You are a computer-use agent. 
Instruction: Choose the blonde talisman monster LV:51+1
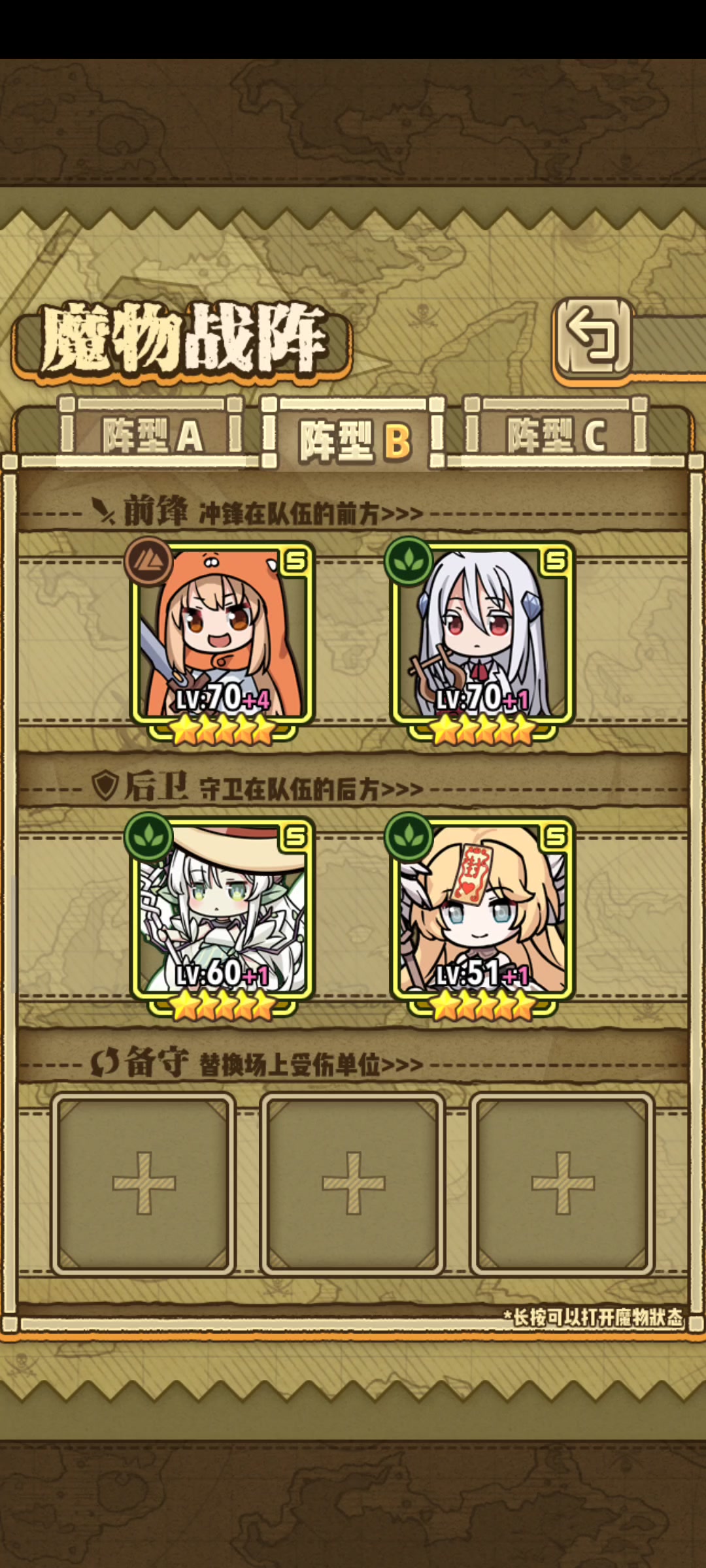point(482,916)
